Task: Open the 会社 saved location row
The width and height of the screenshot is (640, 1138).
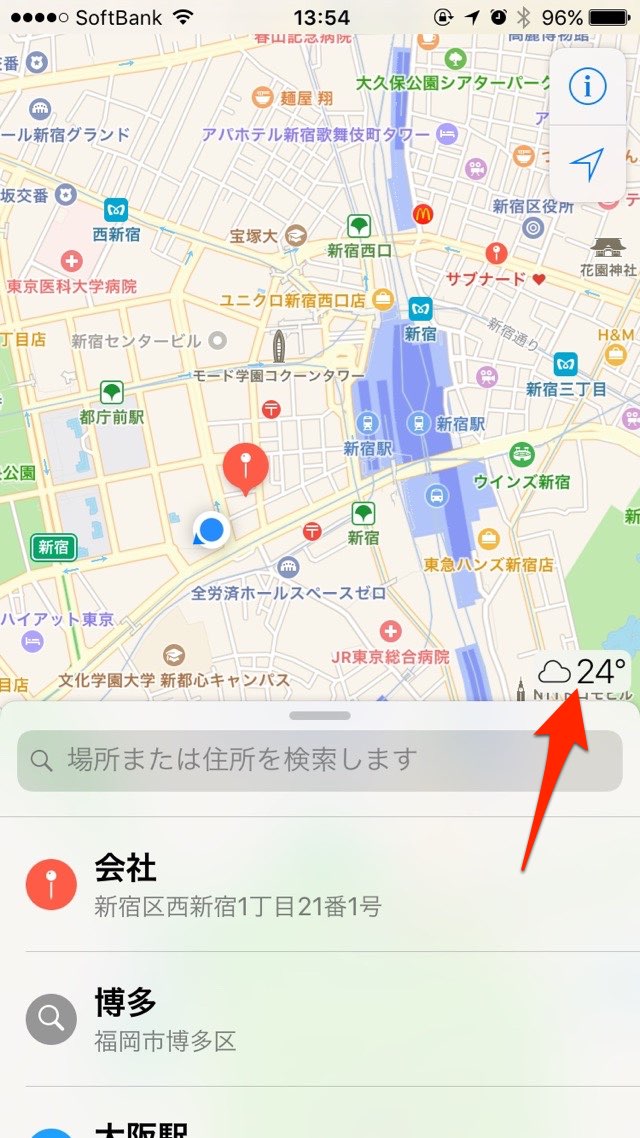Action: click(x=320, y=885)
